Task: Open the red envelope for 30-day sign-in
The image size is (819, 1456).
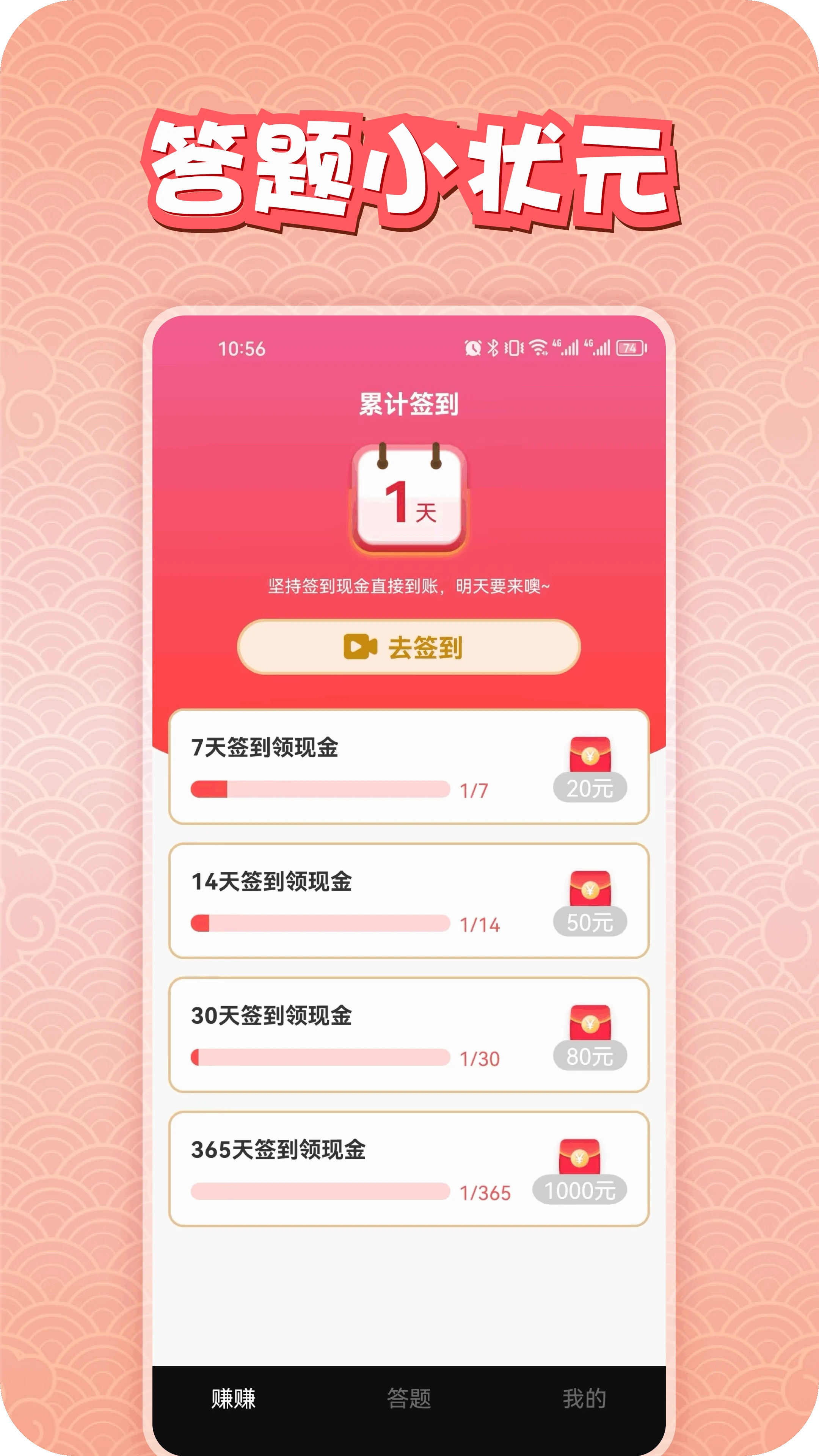Action: pyautogui.click(x=590, y=1022)
